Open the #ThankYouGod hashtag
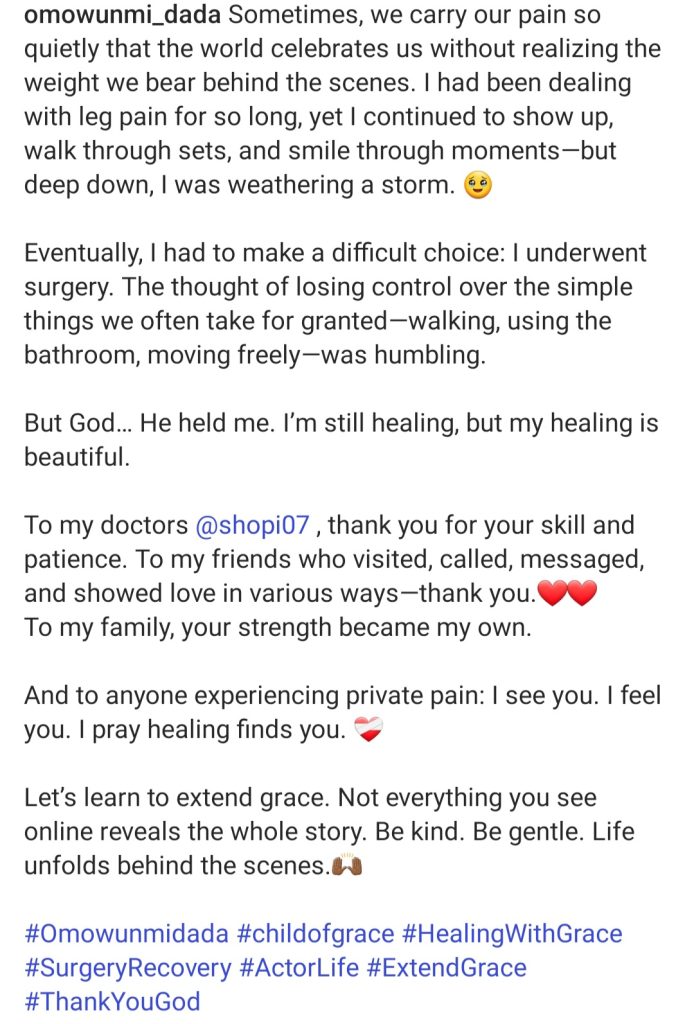694x1024 pixels. coord(113,1001)
